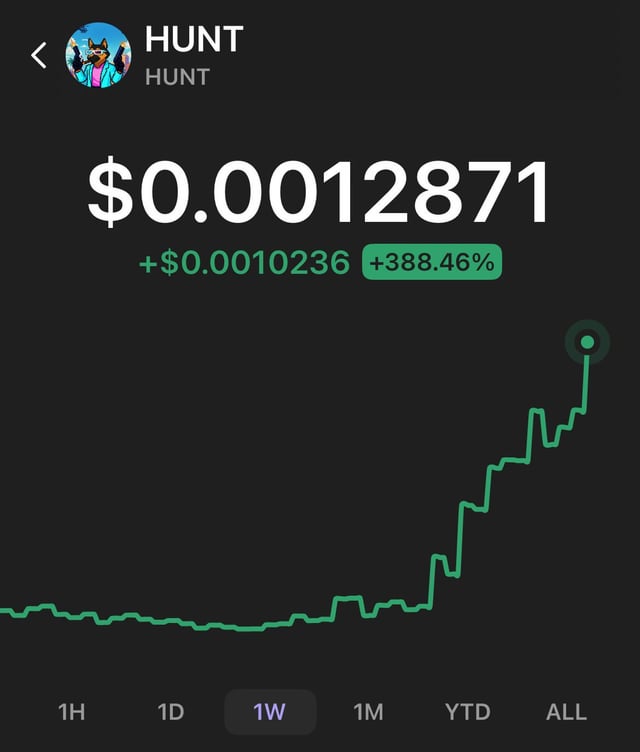
Task: Switch to the YTD range
Action: coord(467,712)
